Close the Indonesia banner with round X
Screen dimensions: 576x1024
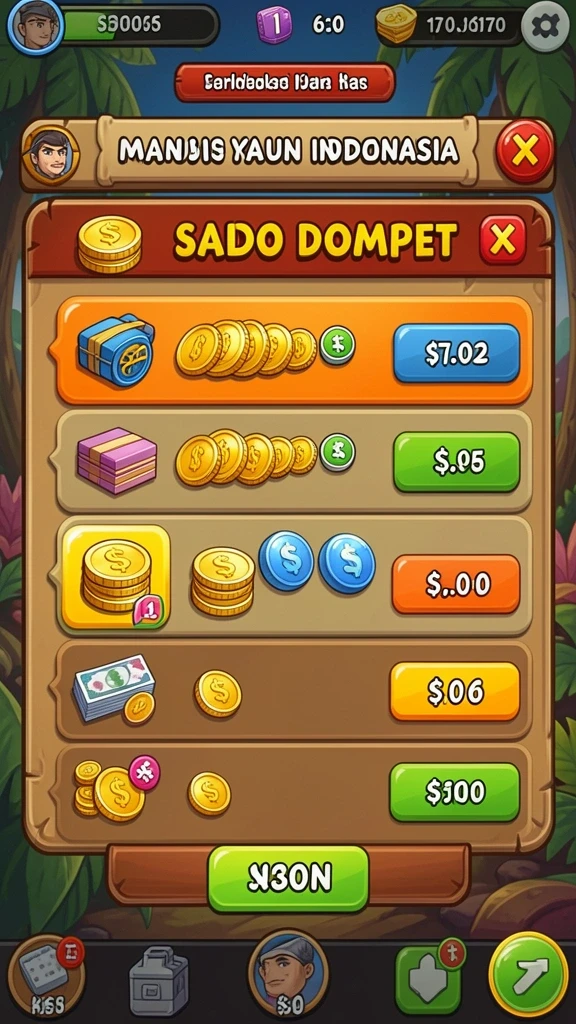[524, 152]
